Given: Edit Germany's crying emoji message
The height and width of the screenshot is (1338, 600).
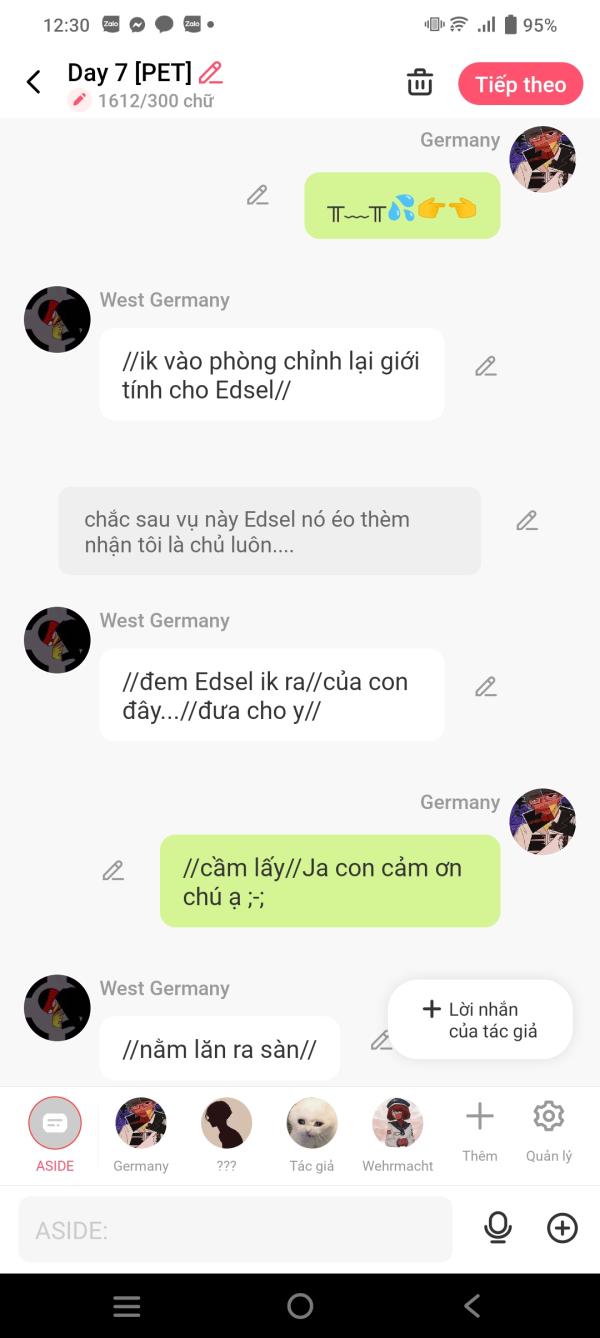Looking at the screenshot, I should 258,196.
